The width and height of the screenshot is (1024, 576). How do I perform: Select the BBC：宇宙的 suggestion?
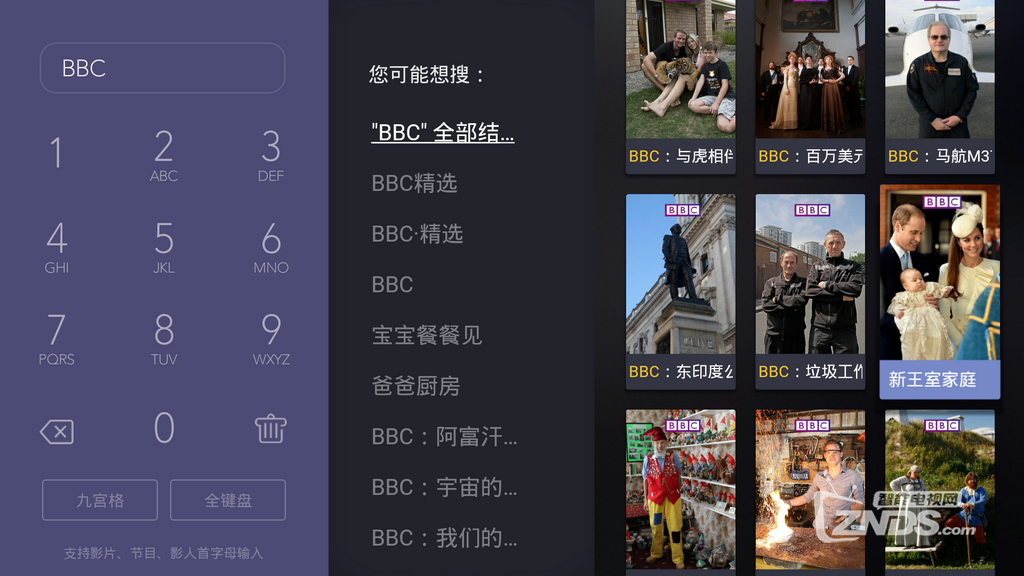tap(444, 487)
